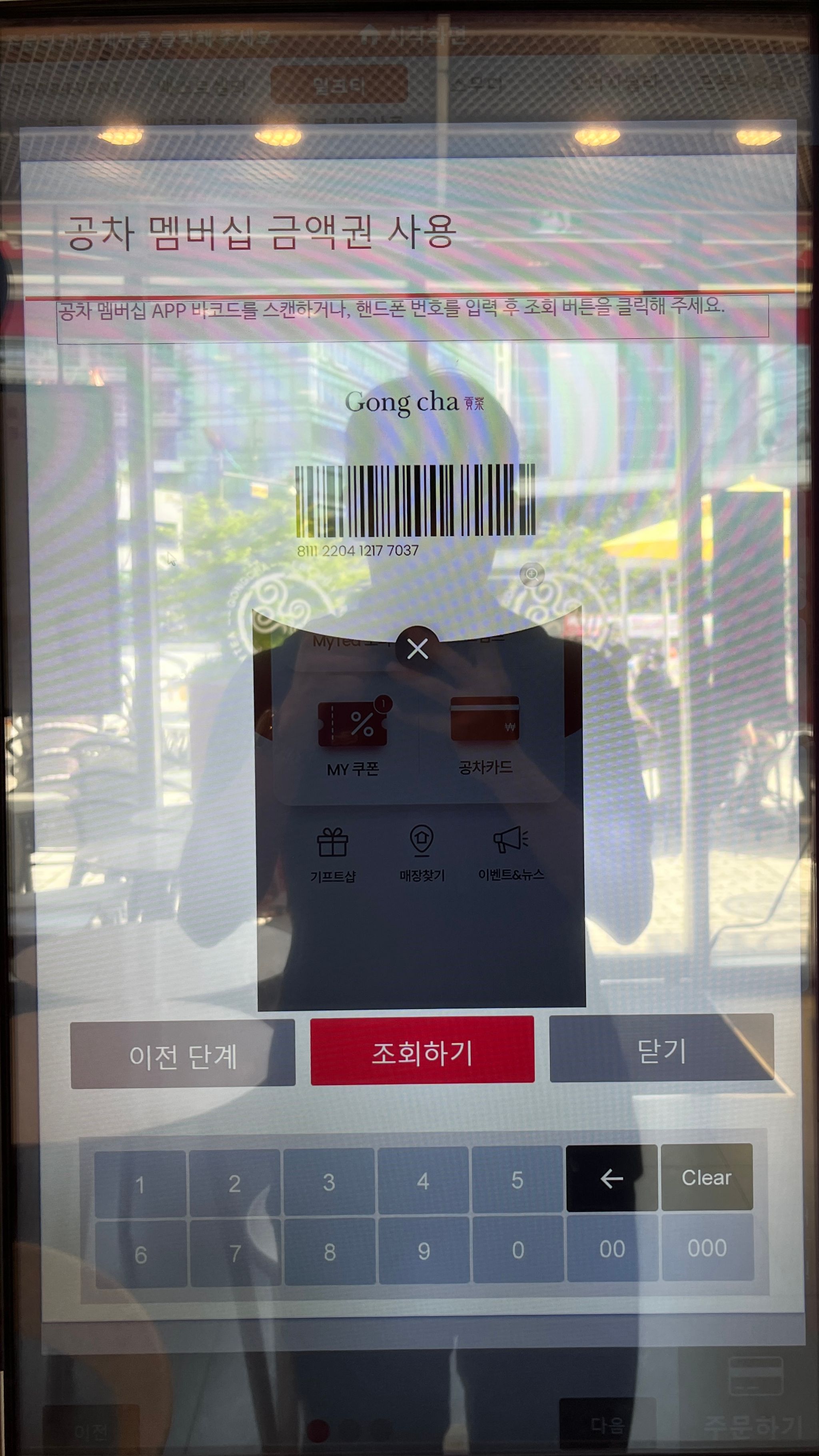Clear the entered phone number
The height and width of the screenshot is (1456, 819).
[x=707, y=1177]
